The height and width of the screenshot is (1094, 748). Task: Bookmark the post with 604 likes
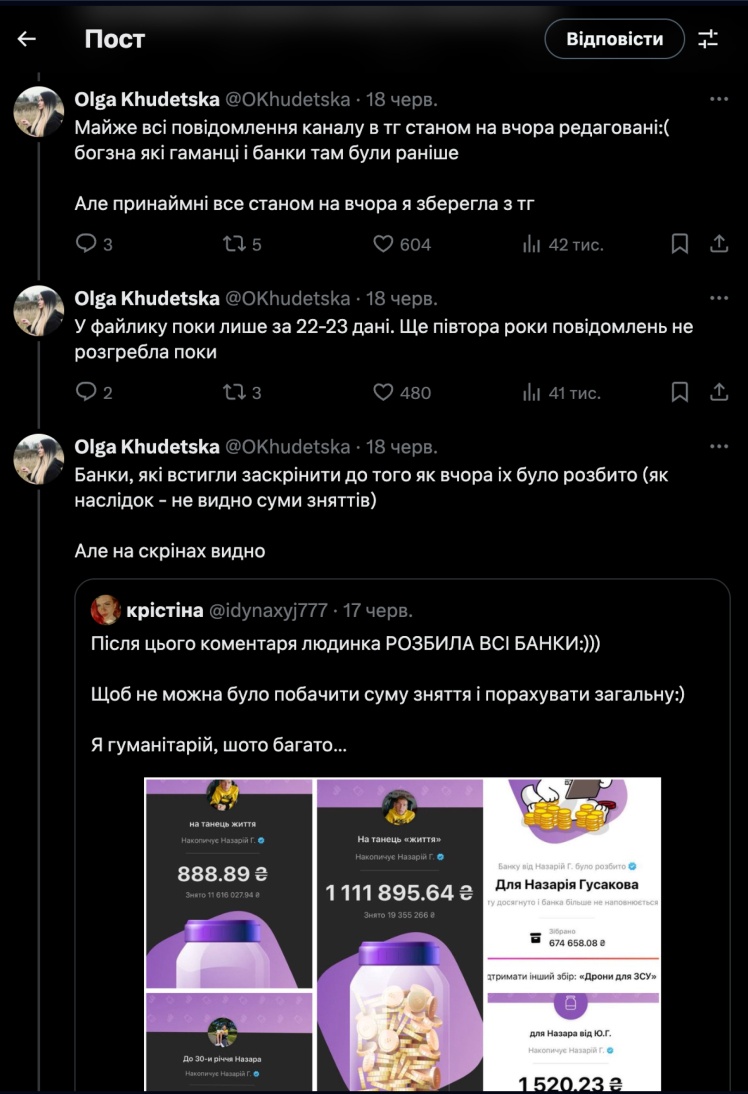(679, 244)
